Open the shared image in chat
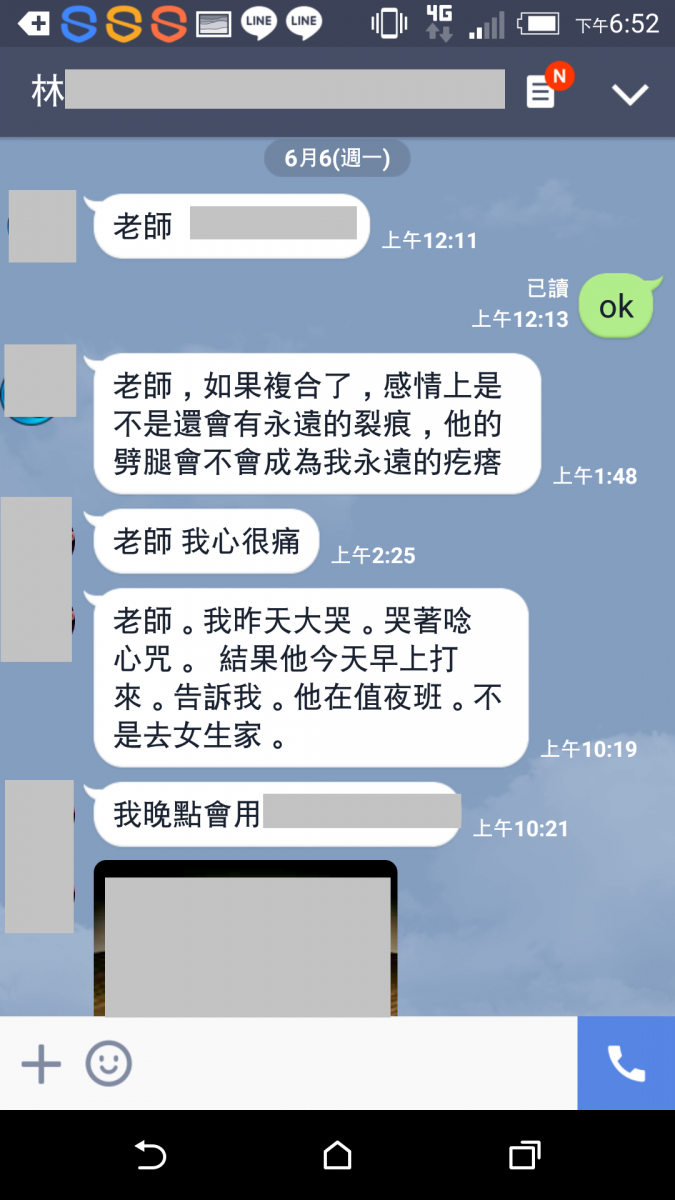The height and width of the screenshot is (1200, 675). tap(246, 940)
